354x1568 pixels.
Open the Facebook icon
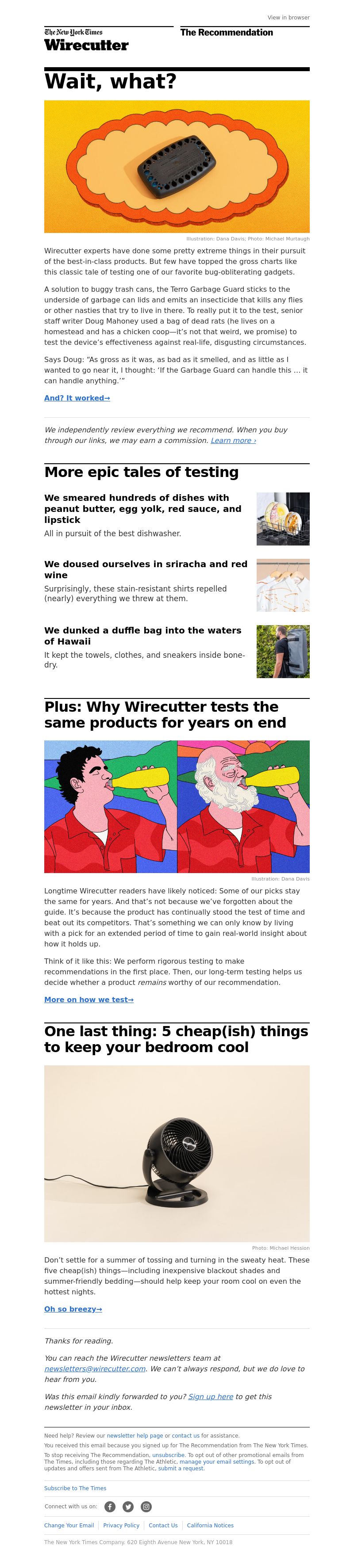click(x=110, y=1507)
